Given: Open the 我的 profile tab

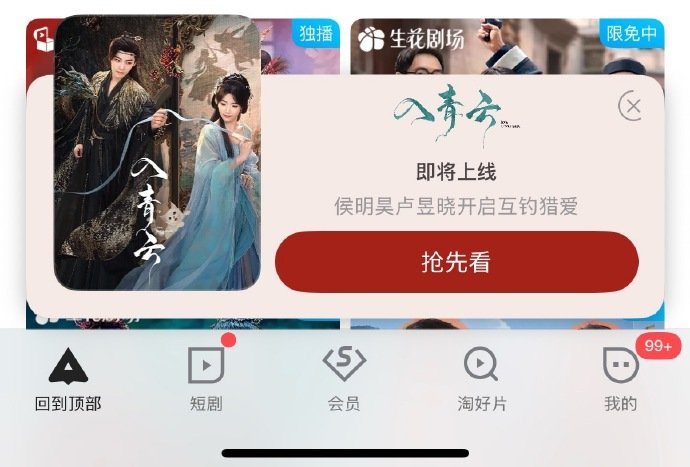Looking at the screenshot, I should coord(620,380).
